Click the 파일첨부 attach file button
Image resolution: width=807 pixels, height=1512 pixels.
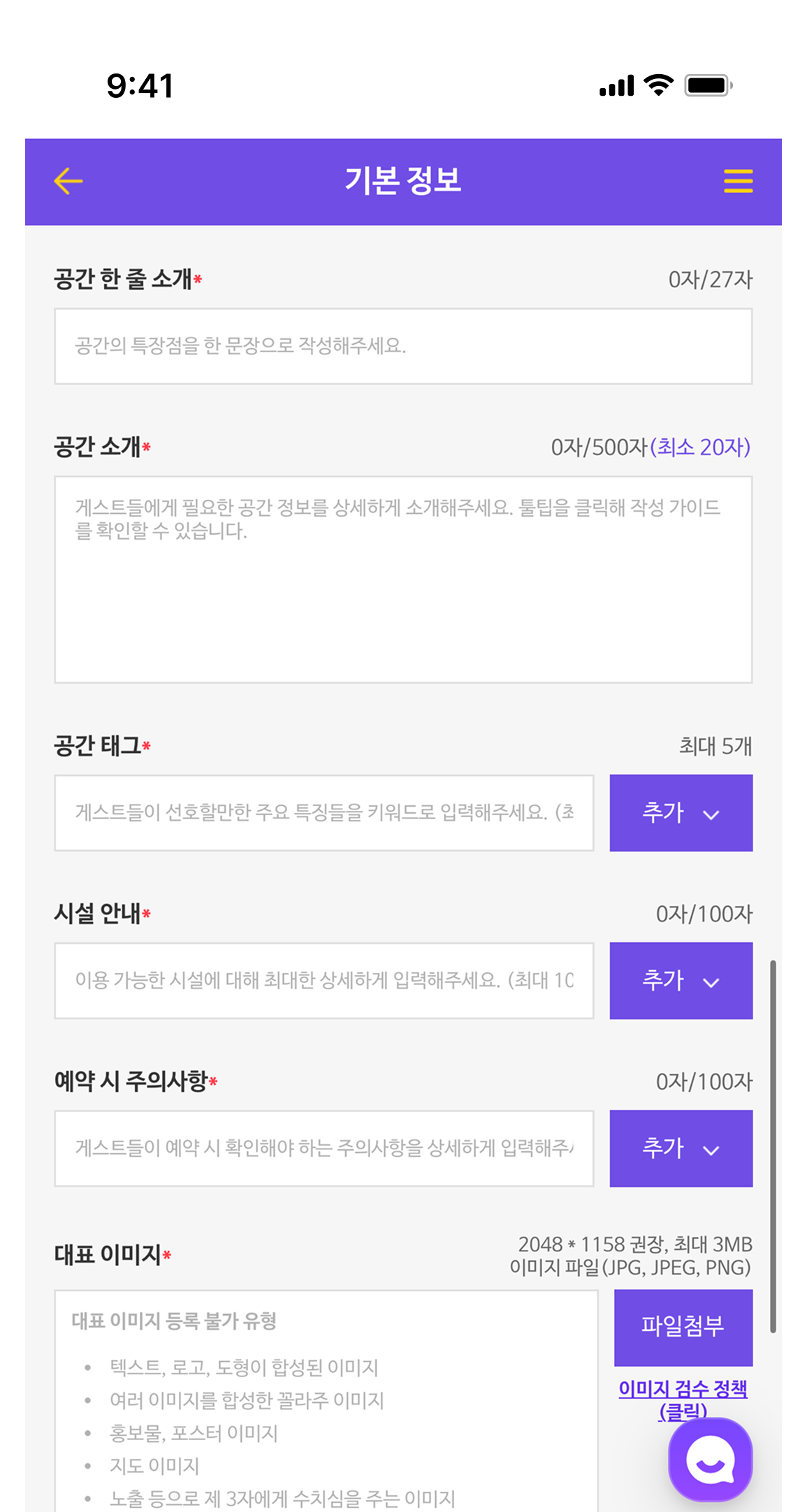coord(683,1327)
